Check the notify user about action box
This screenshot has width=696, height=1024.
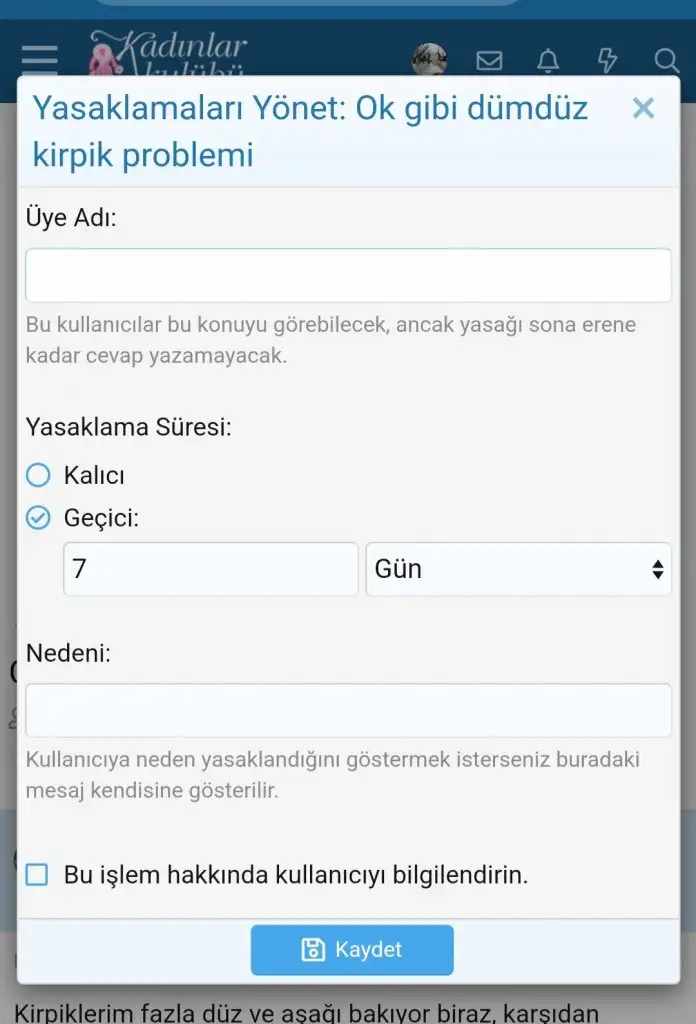coord(37,875)
